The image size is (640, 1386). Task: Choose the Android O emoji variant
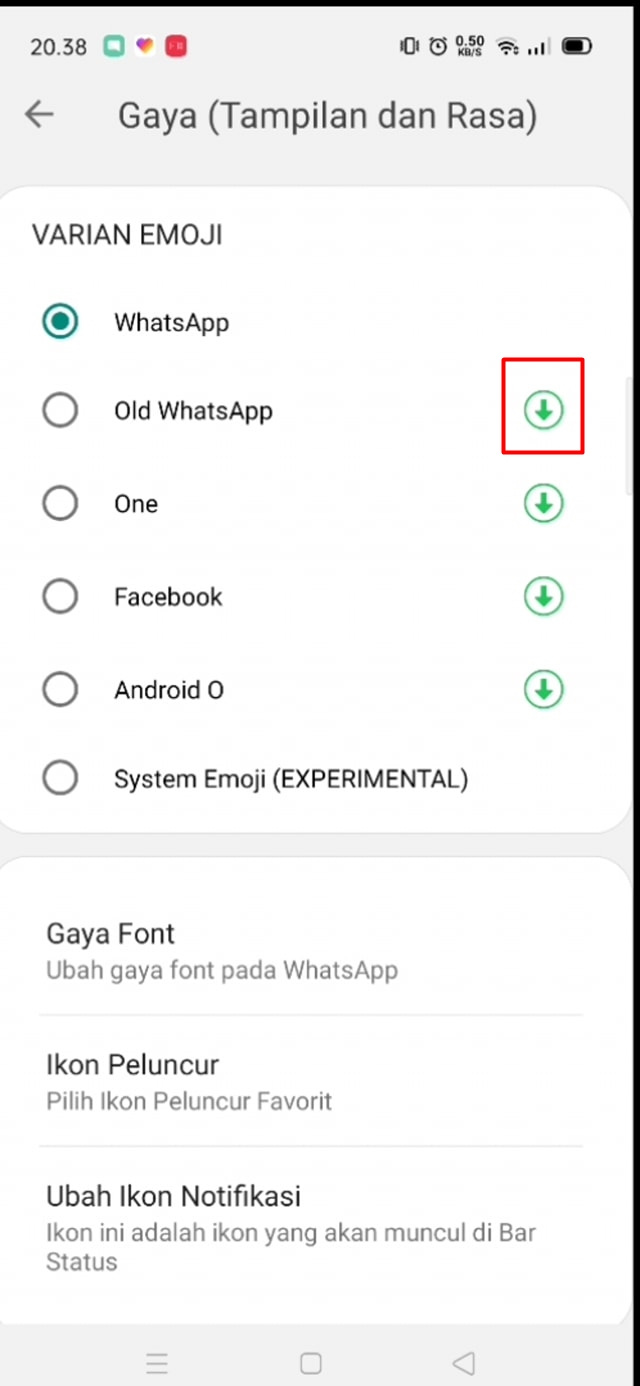[x=61, y=690]
